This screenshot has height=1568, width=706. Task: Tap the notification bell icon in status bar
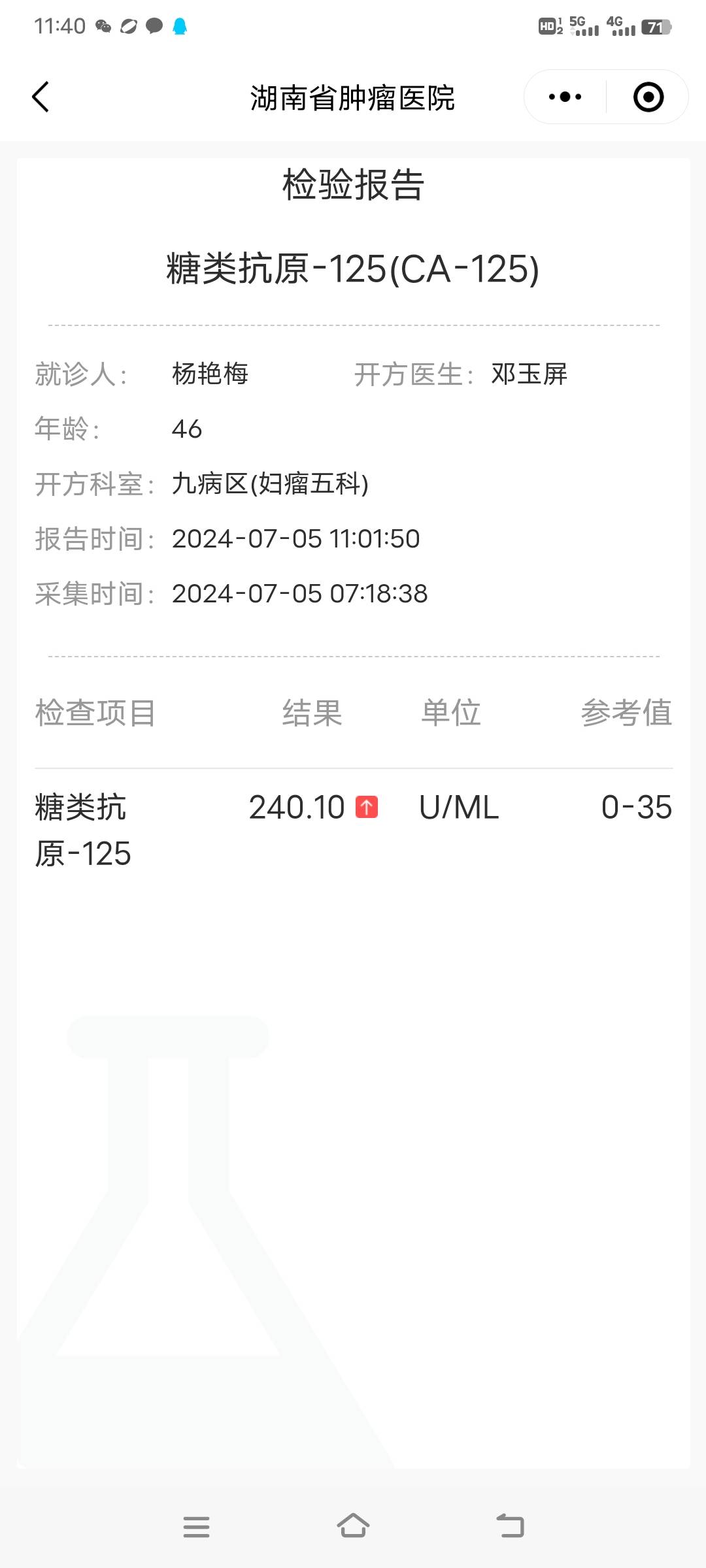point(180,26)
